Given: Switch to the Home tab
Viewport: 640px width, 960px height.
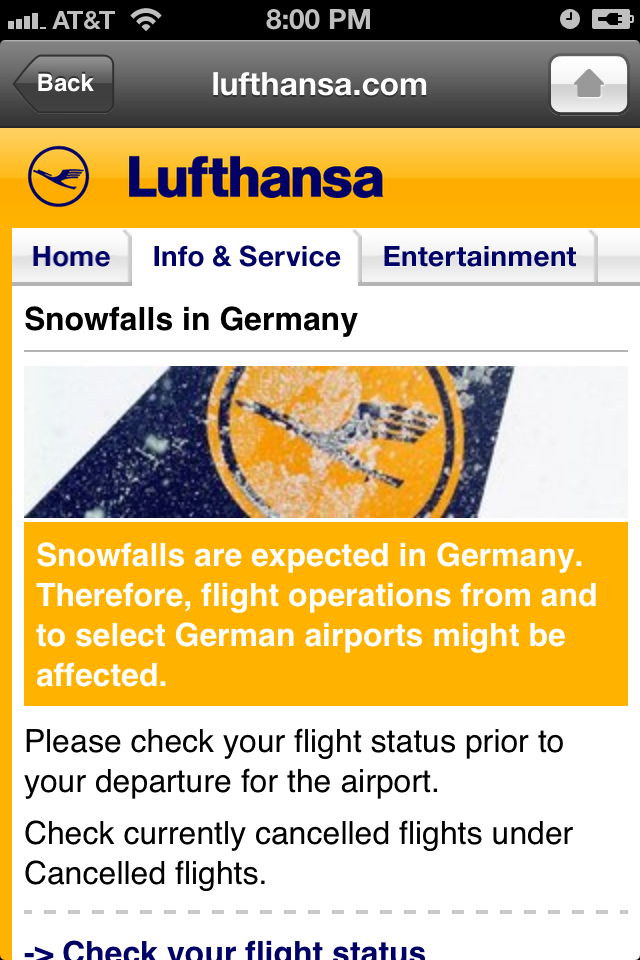Looking at the screenshot, I should [x=71, y=257].
